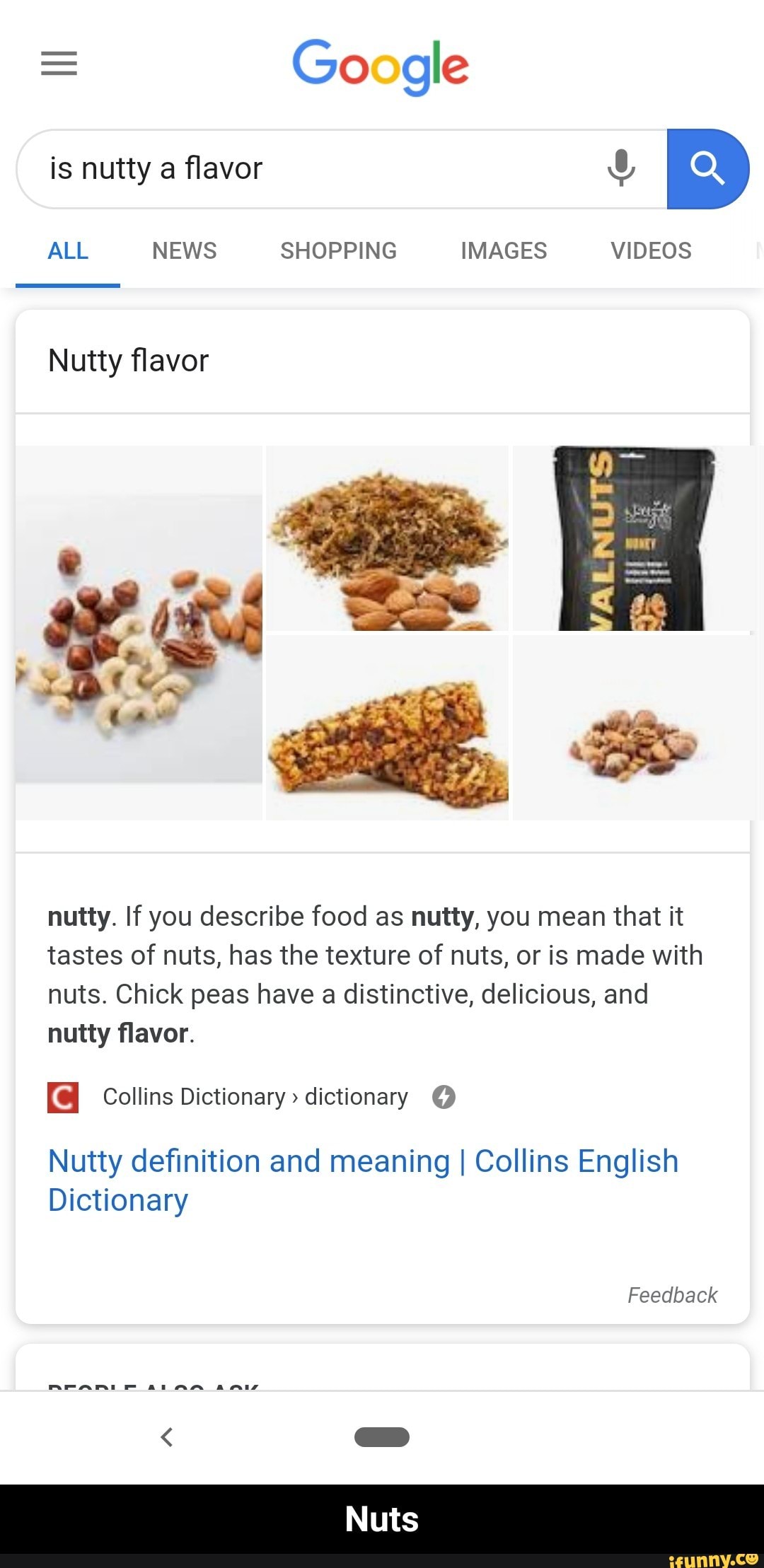The image size is (764, 1568).
Task: Send feedback on the featured snippet
Action: coord(672,1295)
